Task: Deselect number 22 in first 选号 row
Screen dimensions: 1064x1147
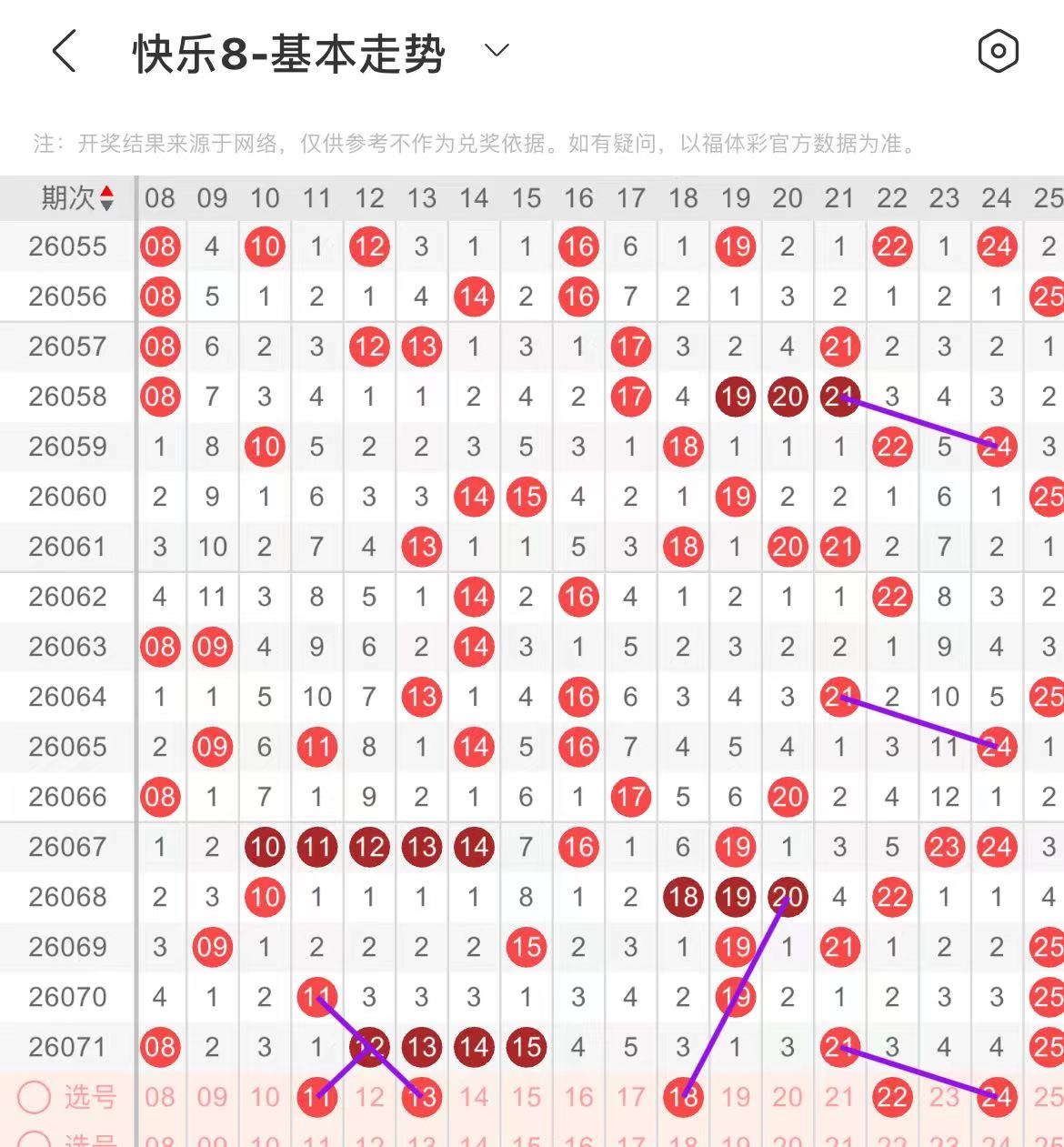Action: [x=892, y=1097]
